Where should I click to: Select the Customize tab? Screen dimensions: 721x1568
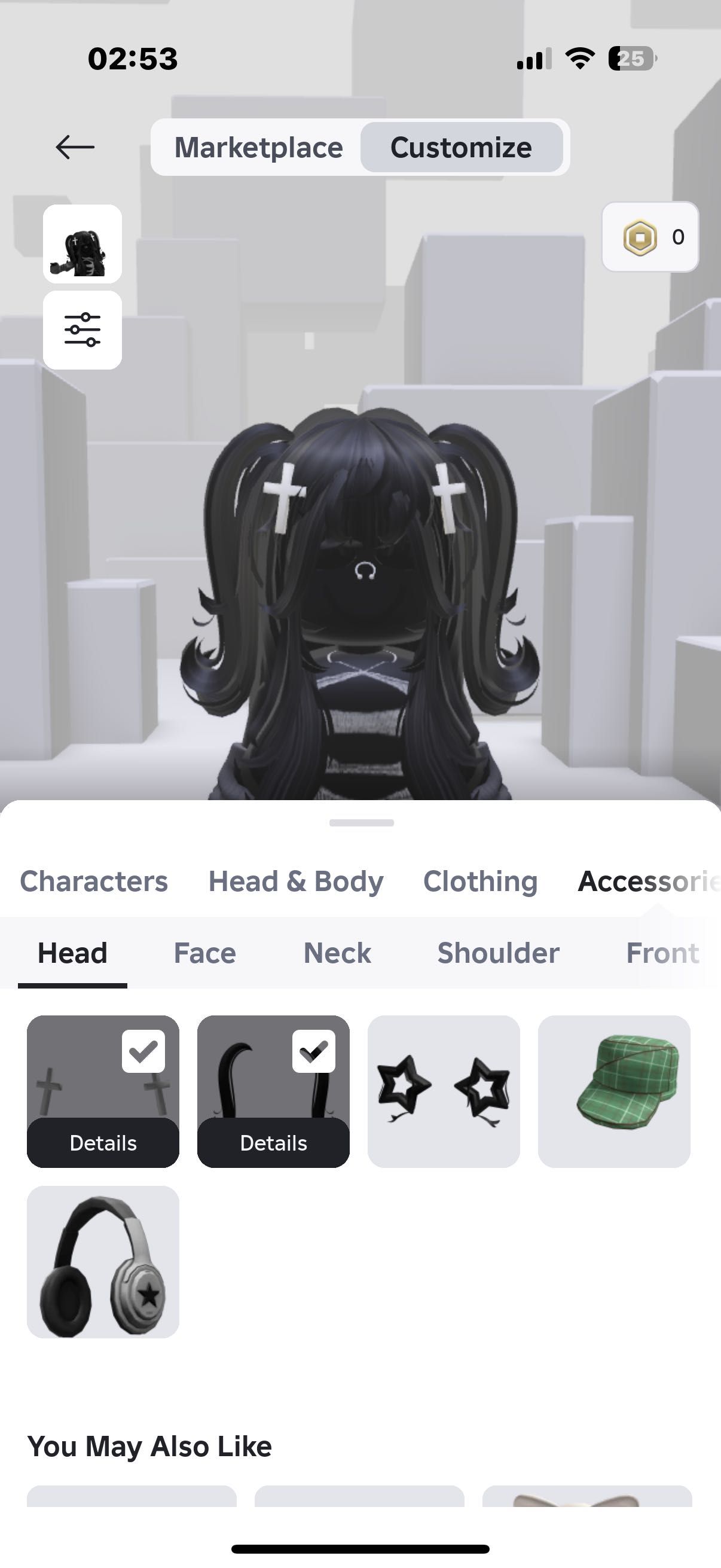tap(460, 147)
